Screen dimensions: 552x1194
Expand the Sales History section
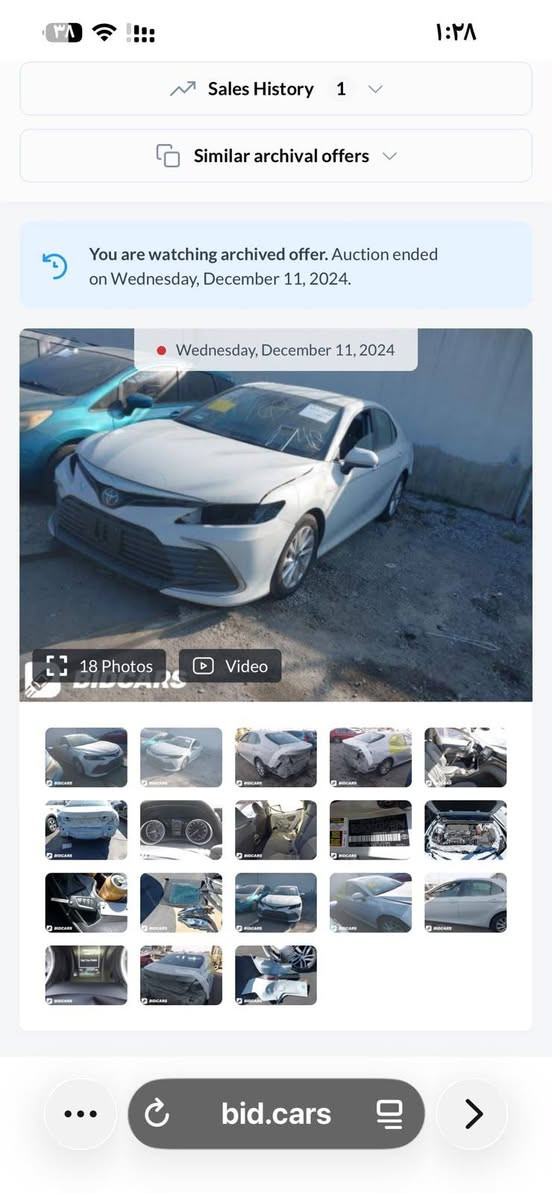(x=276, y=89)
